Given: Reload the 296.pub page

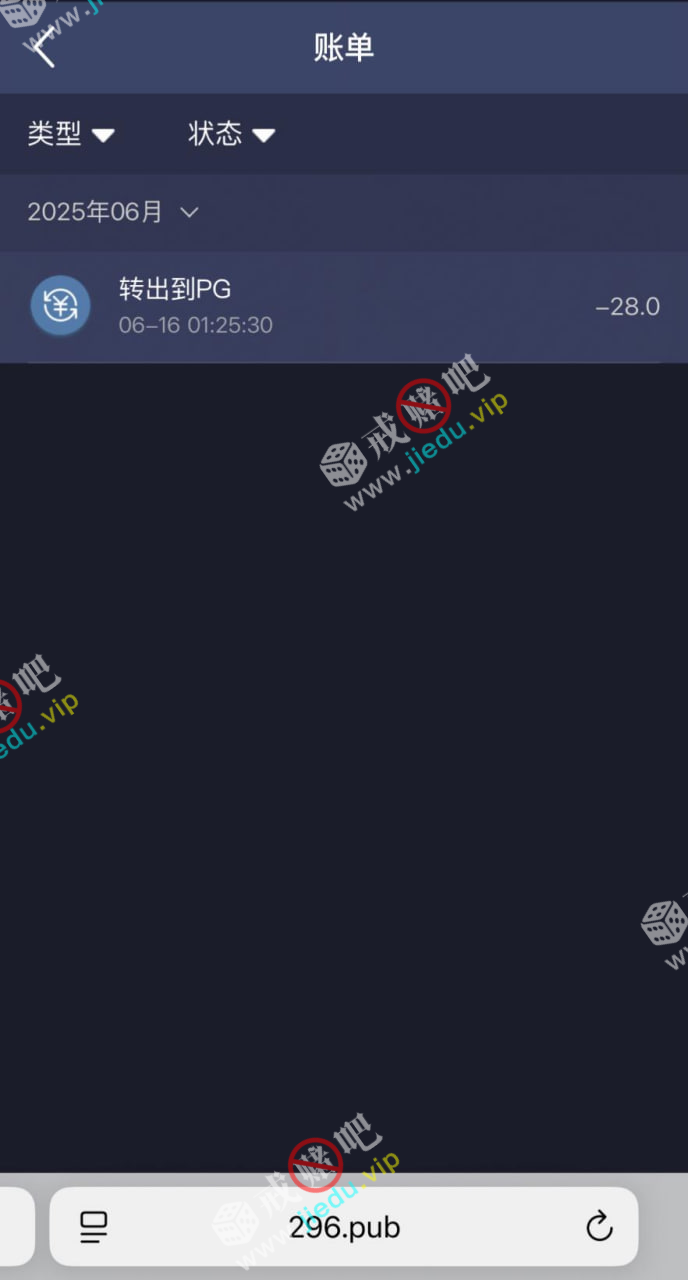Looking at the screenshot, I should [x=598, y=1226].
